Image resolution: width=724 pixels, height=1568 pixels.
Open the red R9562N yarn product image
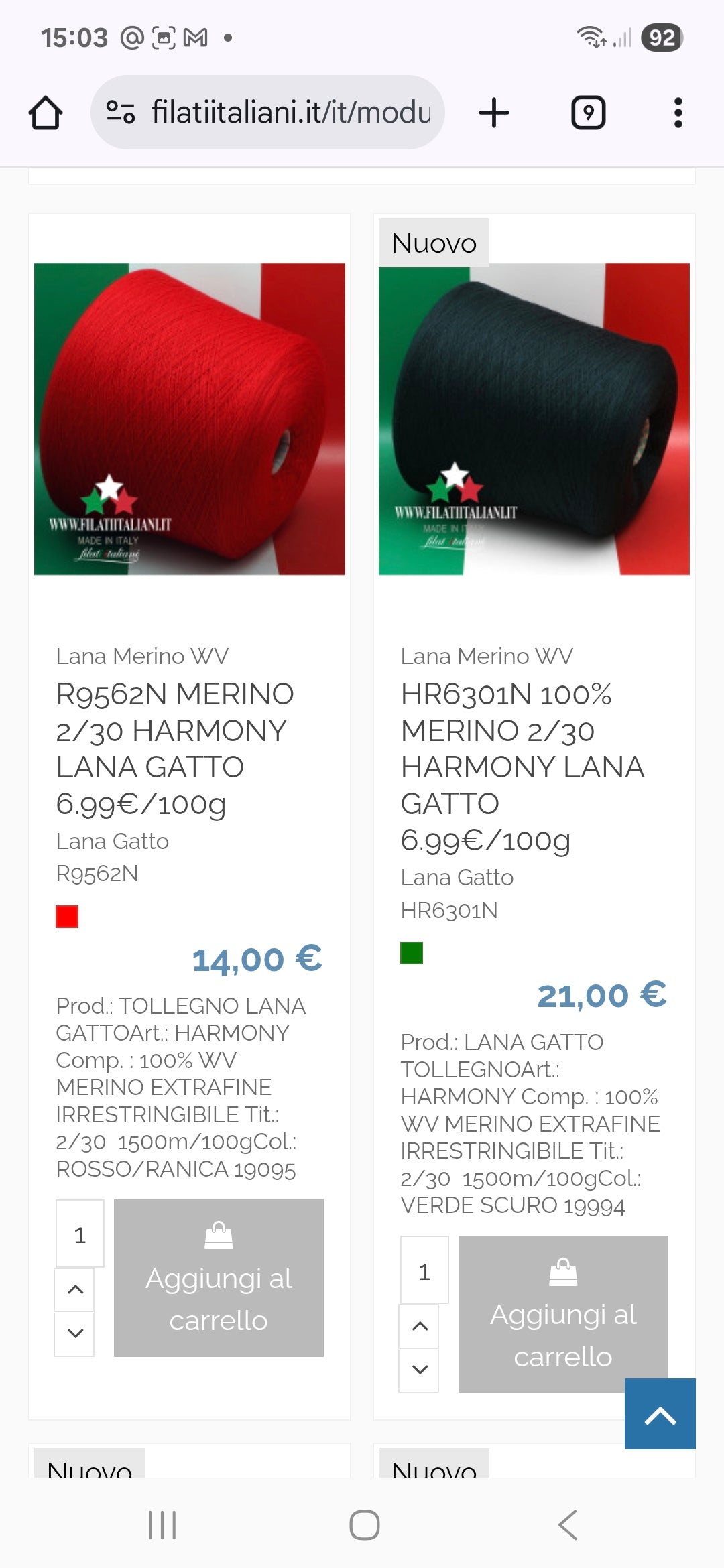pyautogui.click(x=190, y=419)
